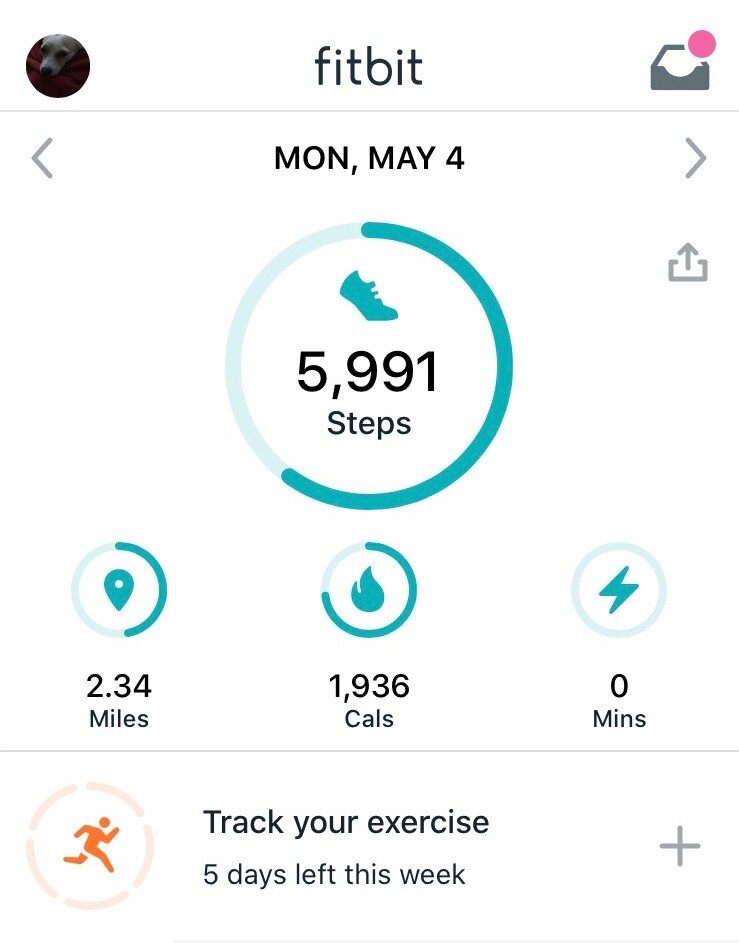The width and height of the screenshot is (739, 943).
Task: Select the Track your exercise section
Action: coord(347,822)
